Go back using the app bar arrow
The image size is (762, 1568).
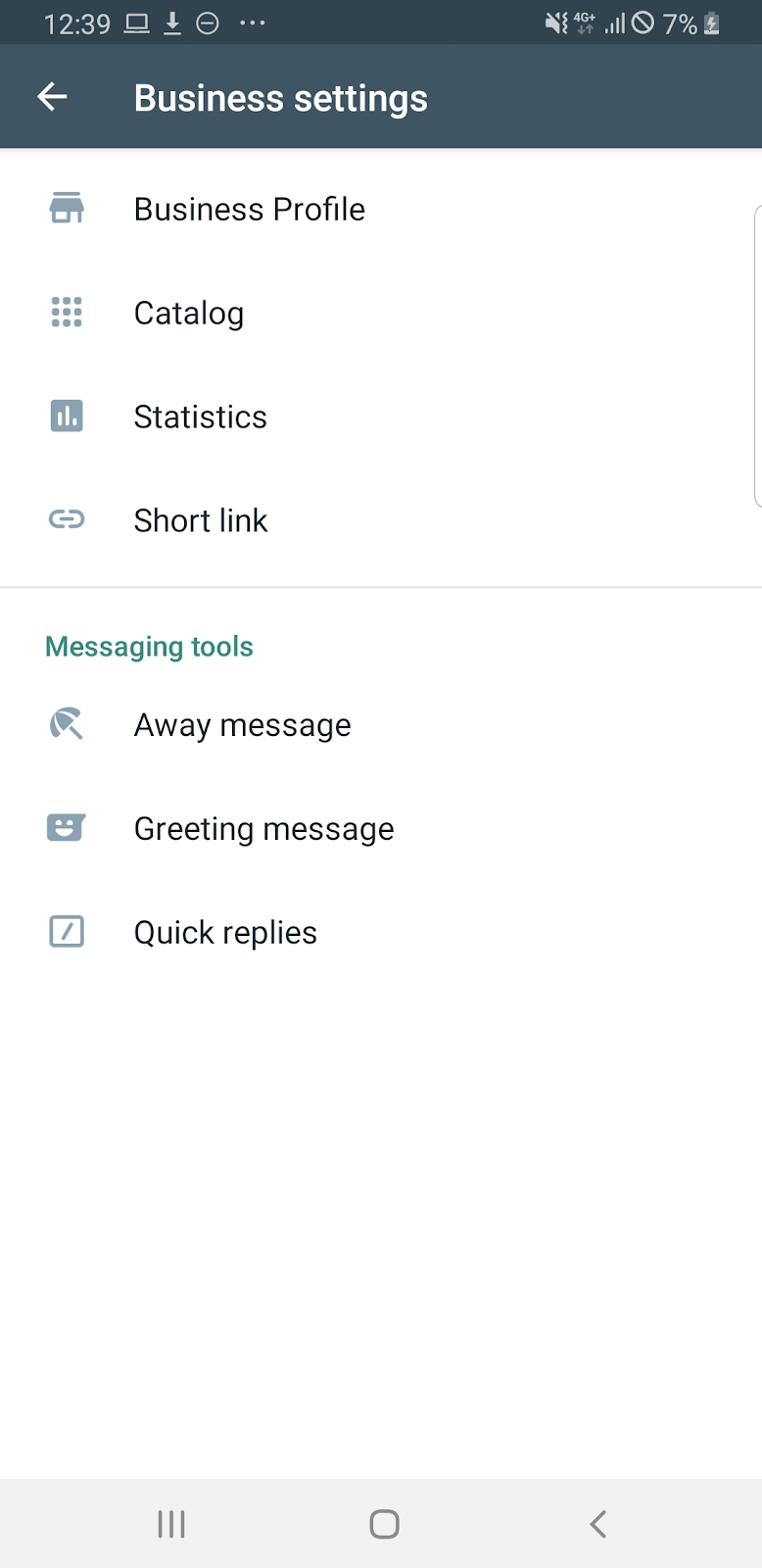click(x=52, y=97)
